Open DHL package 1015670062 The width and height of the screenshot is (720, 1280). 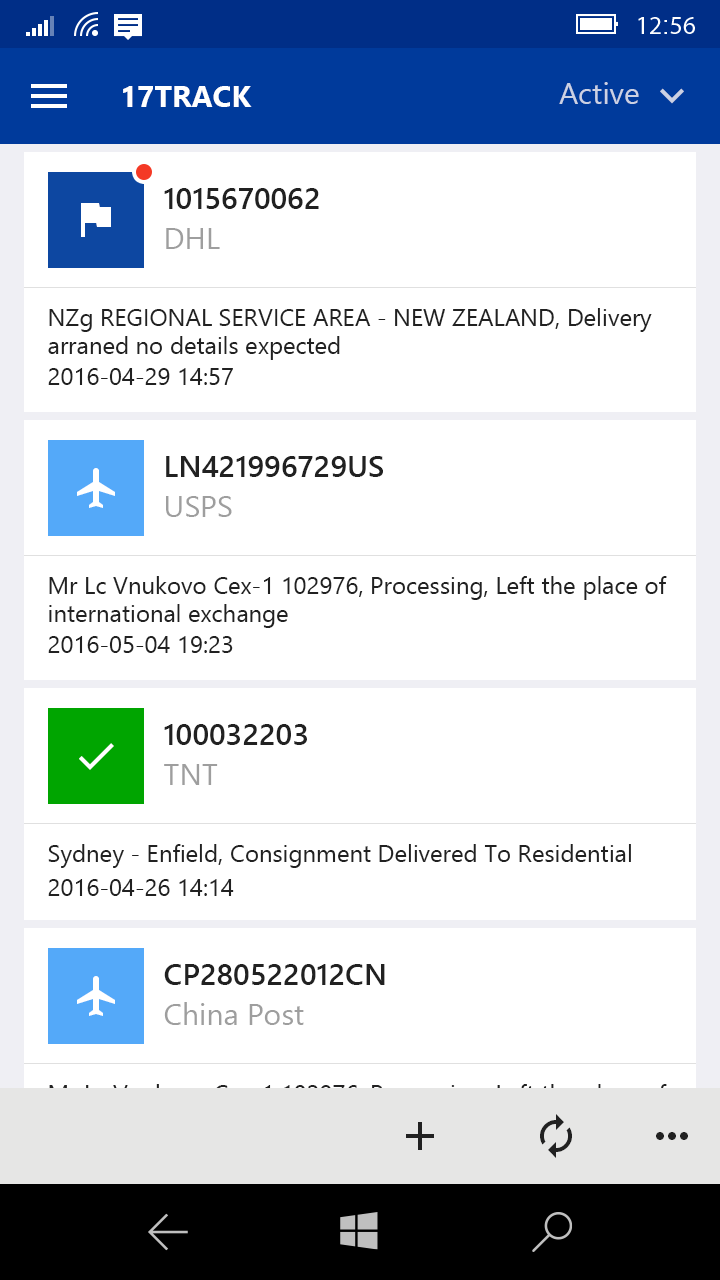[360, 282]
